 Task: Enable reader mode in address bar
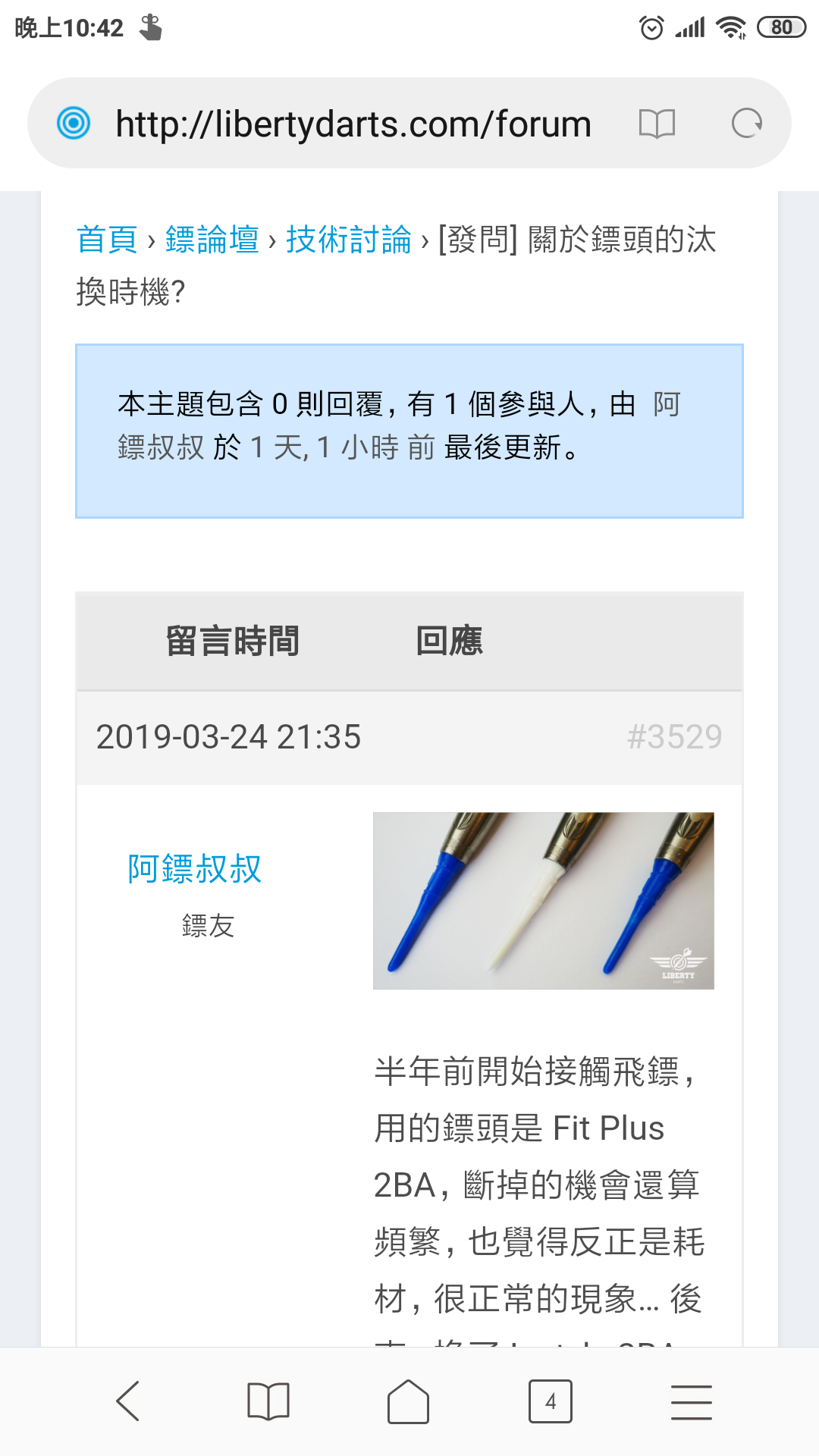point(657,124)
